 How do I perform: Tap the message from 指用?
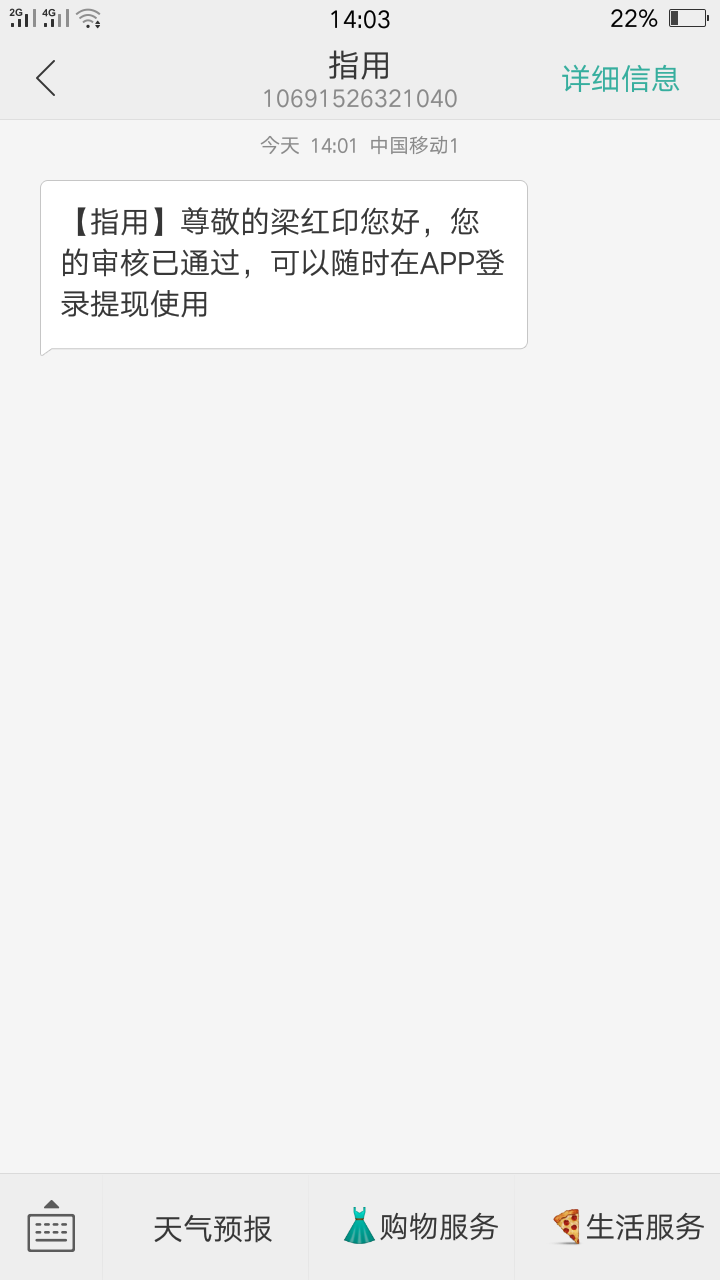pos(284,265)
